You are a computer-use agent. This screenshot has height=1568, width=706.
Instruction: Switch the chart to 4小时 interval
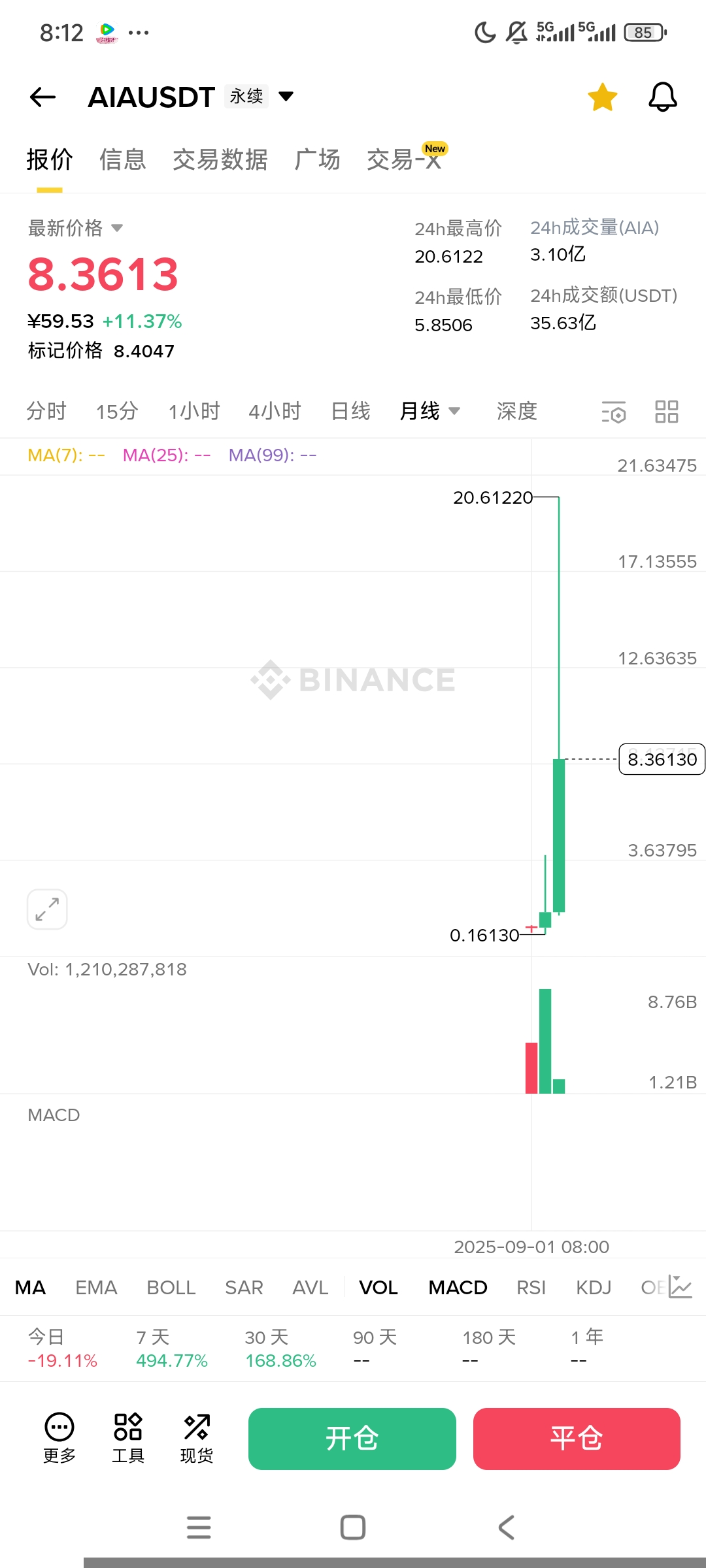click(275, 412)
